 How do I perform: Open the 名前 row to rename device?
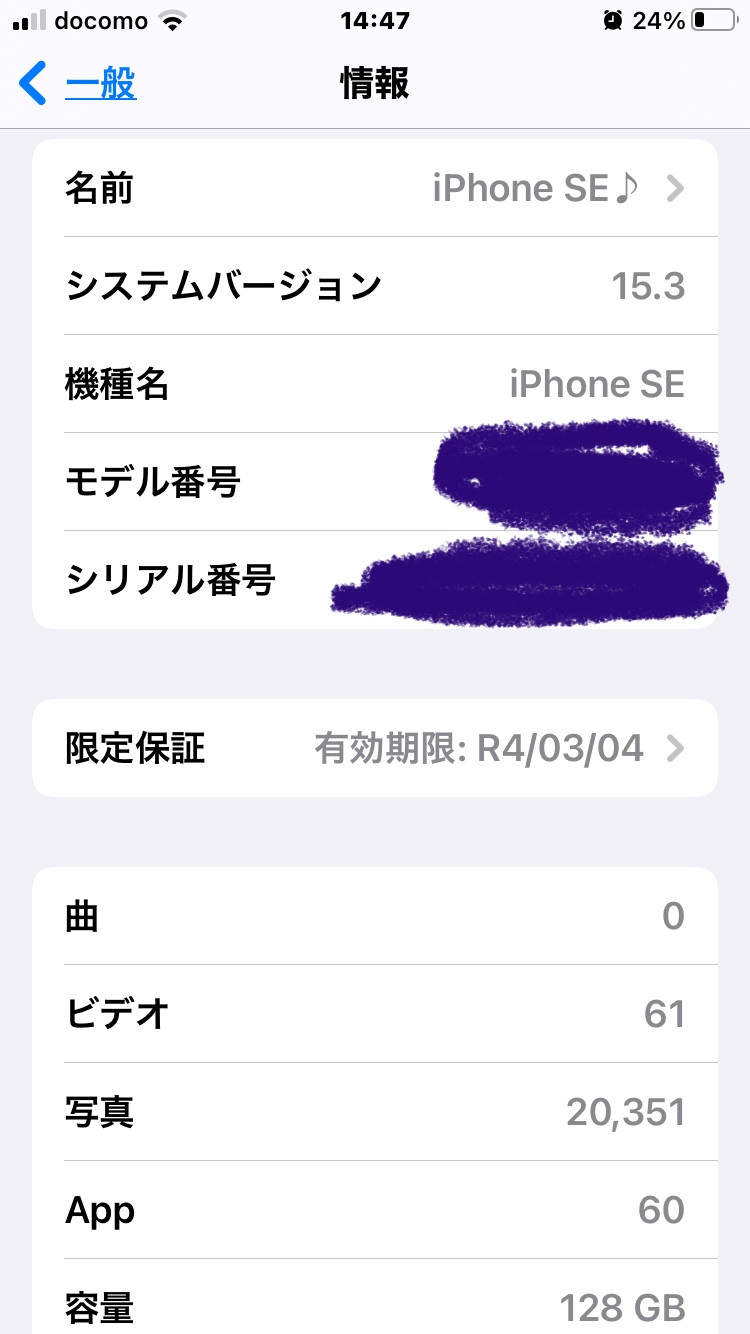(x=375, y=188)
